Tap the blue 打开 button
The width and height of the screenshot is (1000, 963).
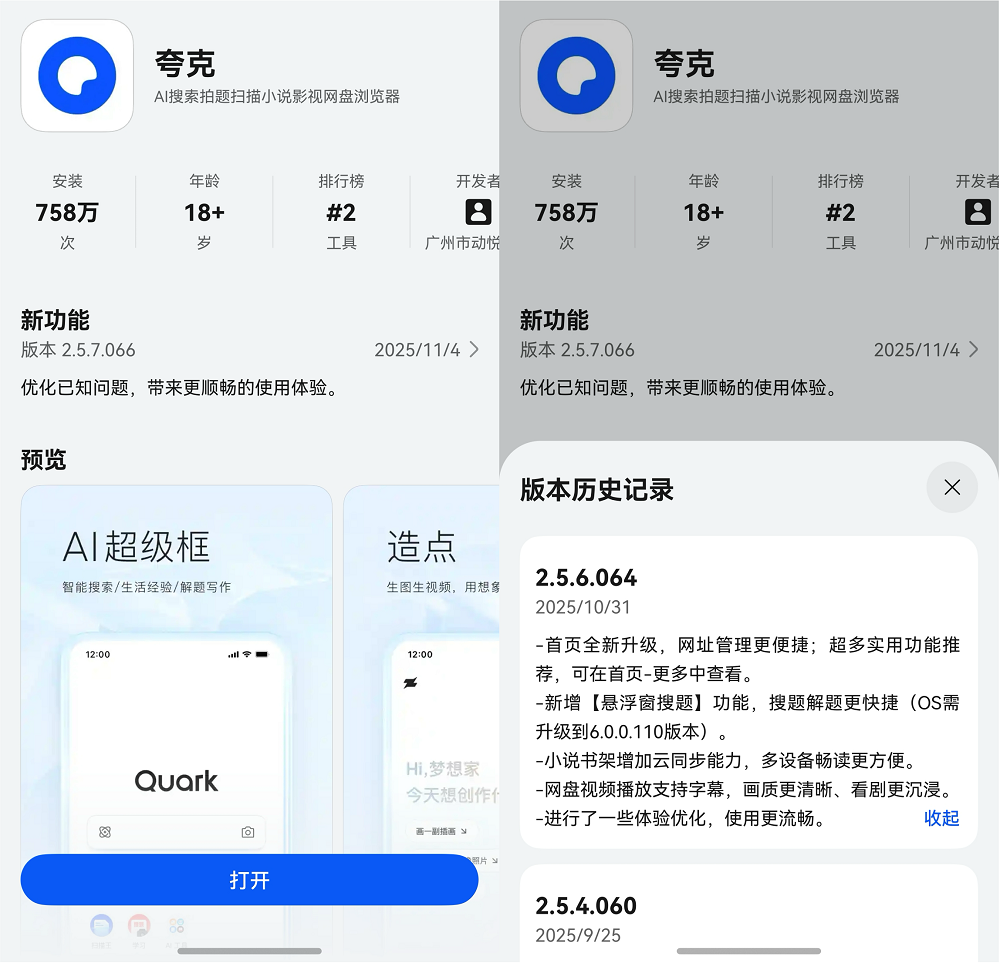tap(249, 880)
